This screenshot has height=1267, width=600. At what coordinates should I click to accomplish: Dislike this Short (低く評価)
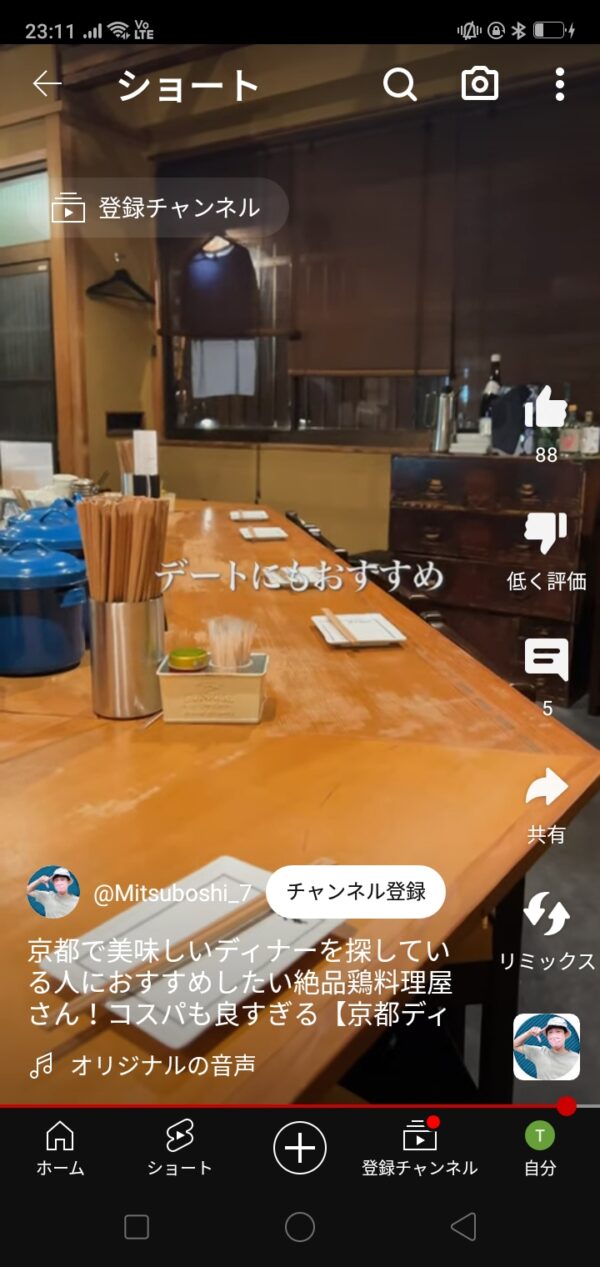[x=546, y=535]
